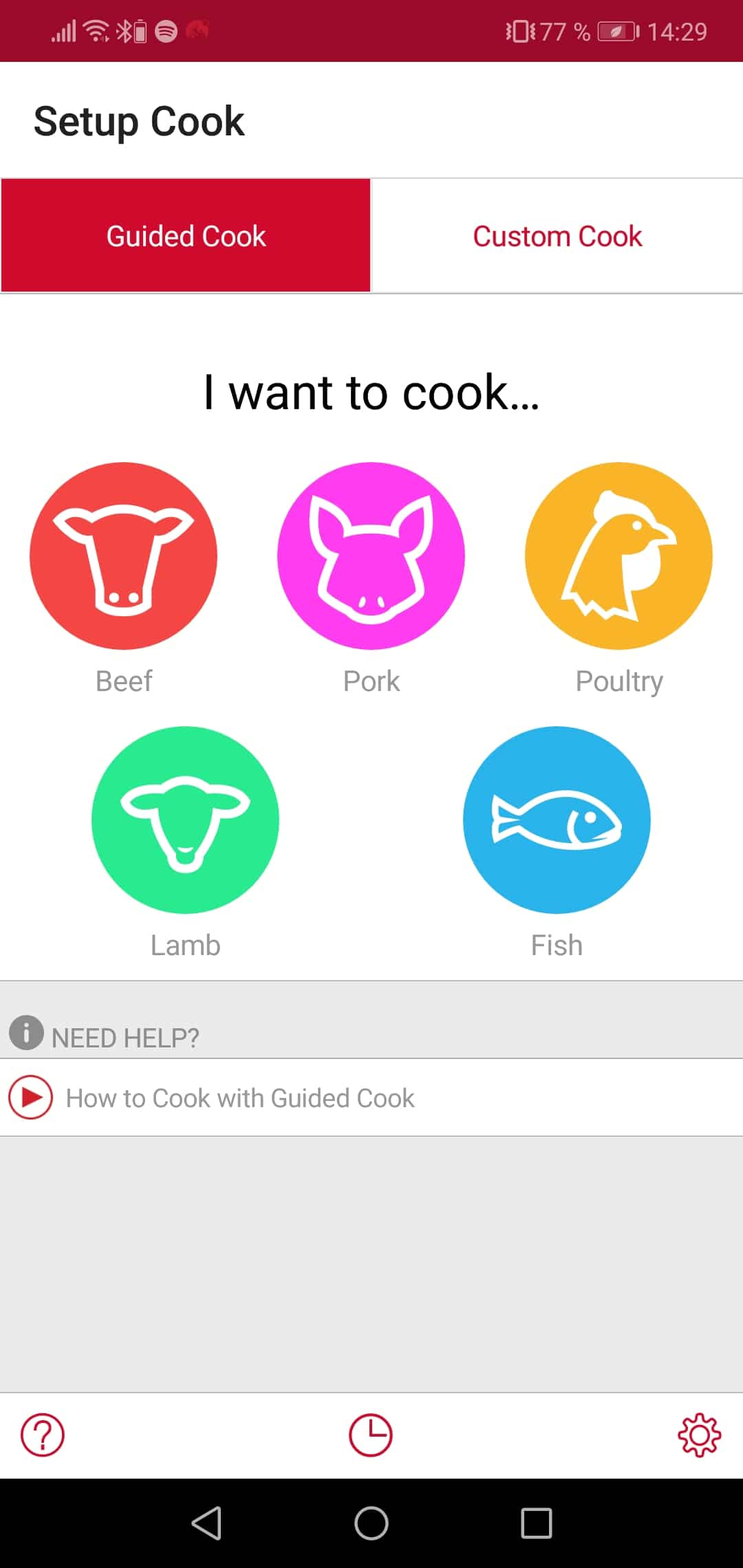
Task: Choose Beef to cook
Action: 124,556
